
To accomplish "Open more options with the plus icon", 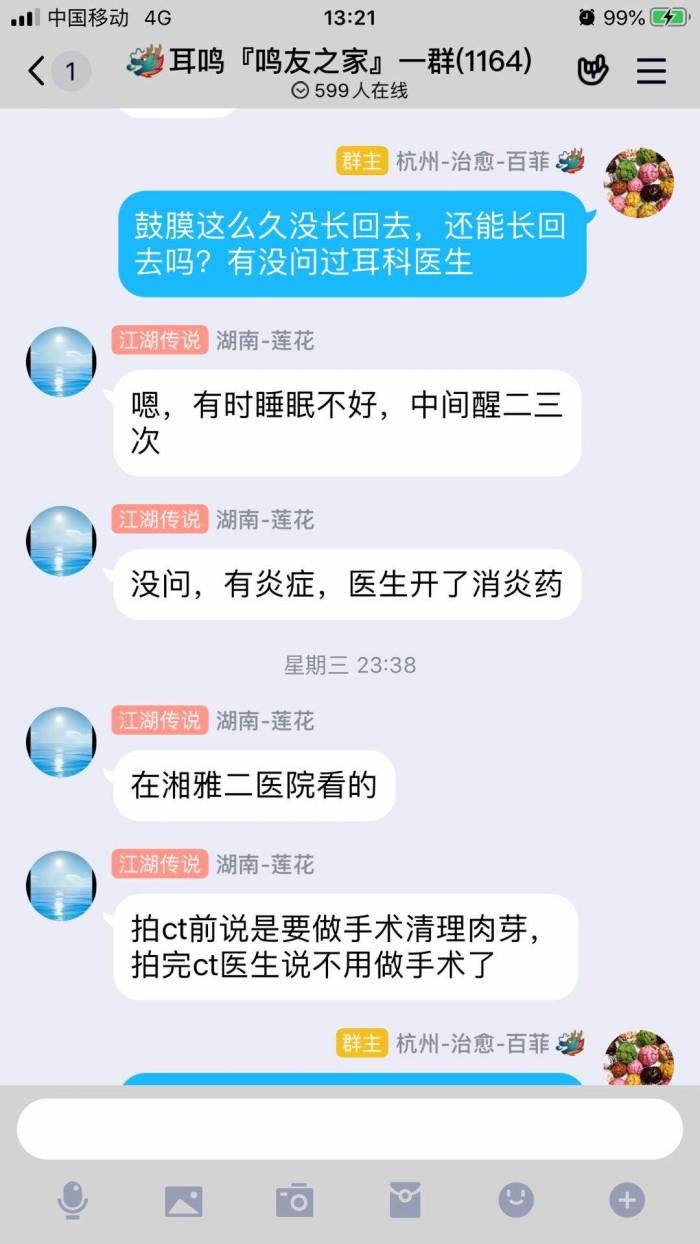I will pos(627,1199).
